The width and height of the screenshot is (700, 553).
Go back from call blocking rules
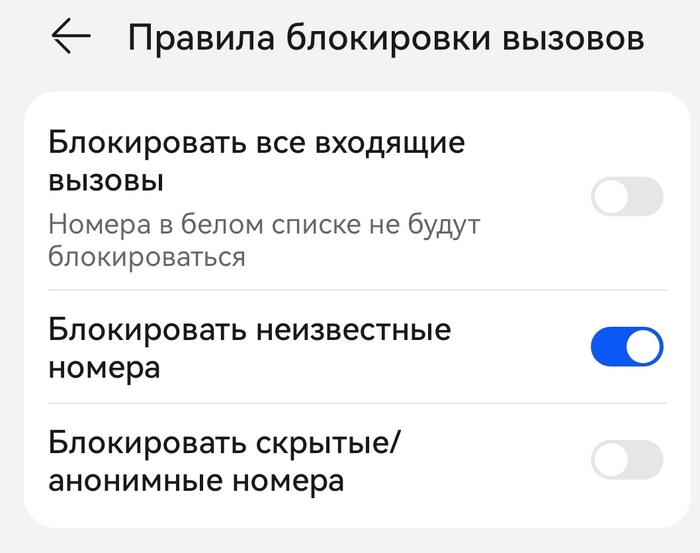pyautogui.click(x=71, y=38)
